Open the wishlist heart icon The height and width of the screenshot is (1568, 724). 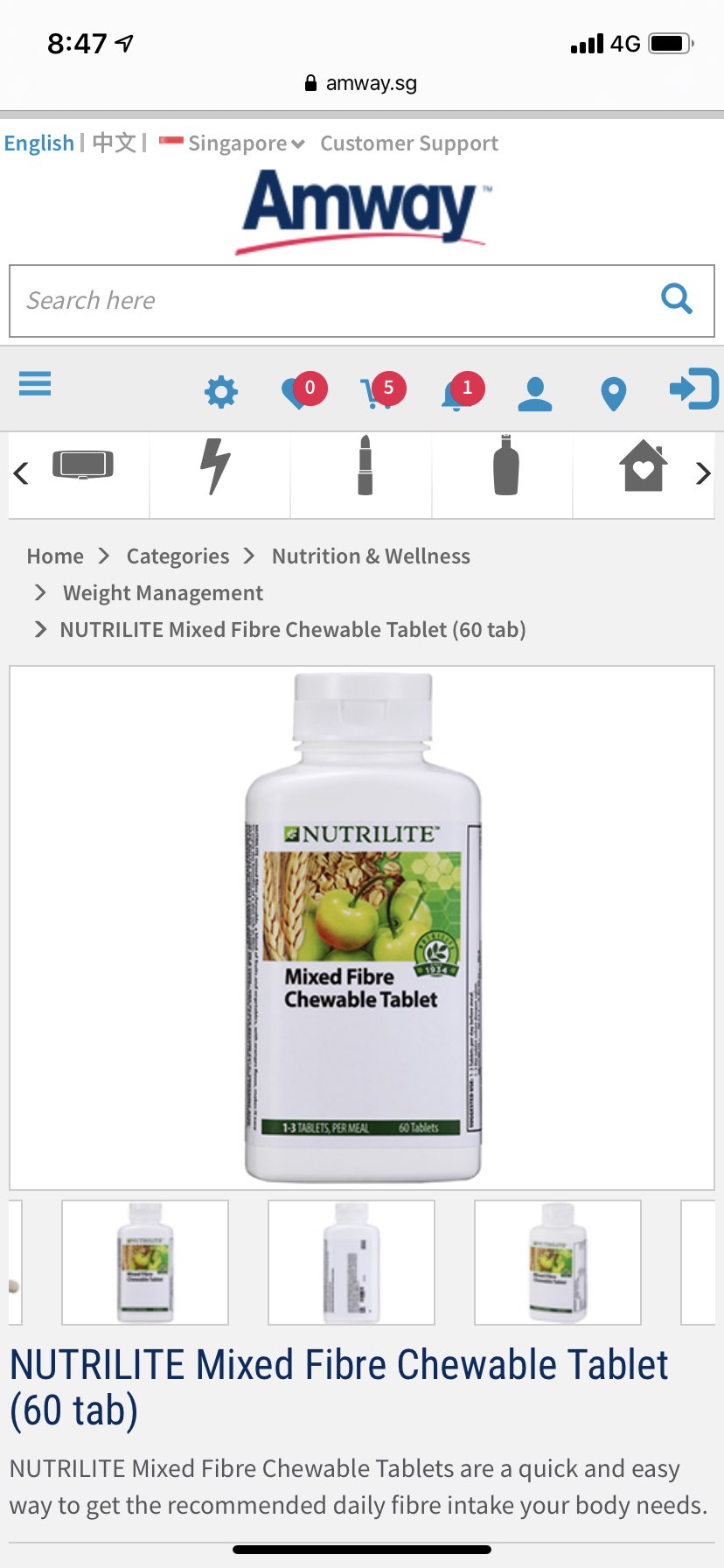(298, 392)
